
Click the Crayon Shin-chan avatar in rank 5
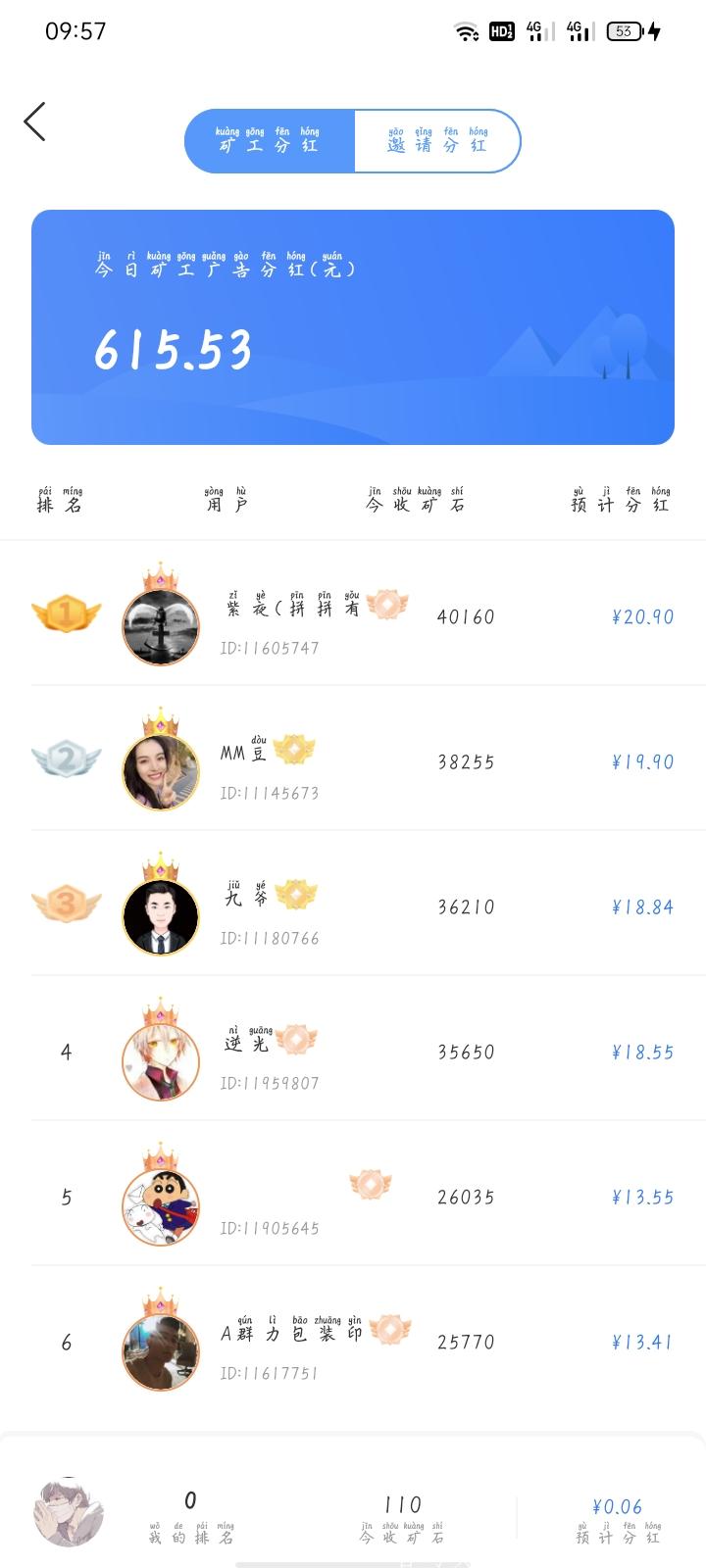click(x=160, y=1198)
